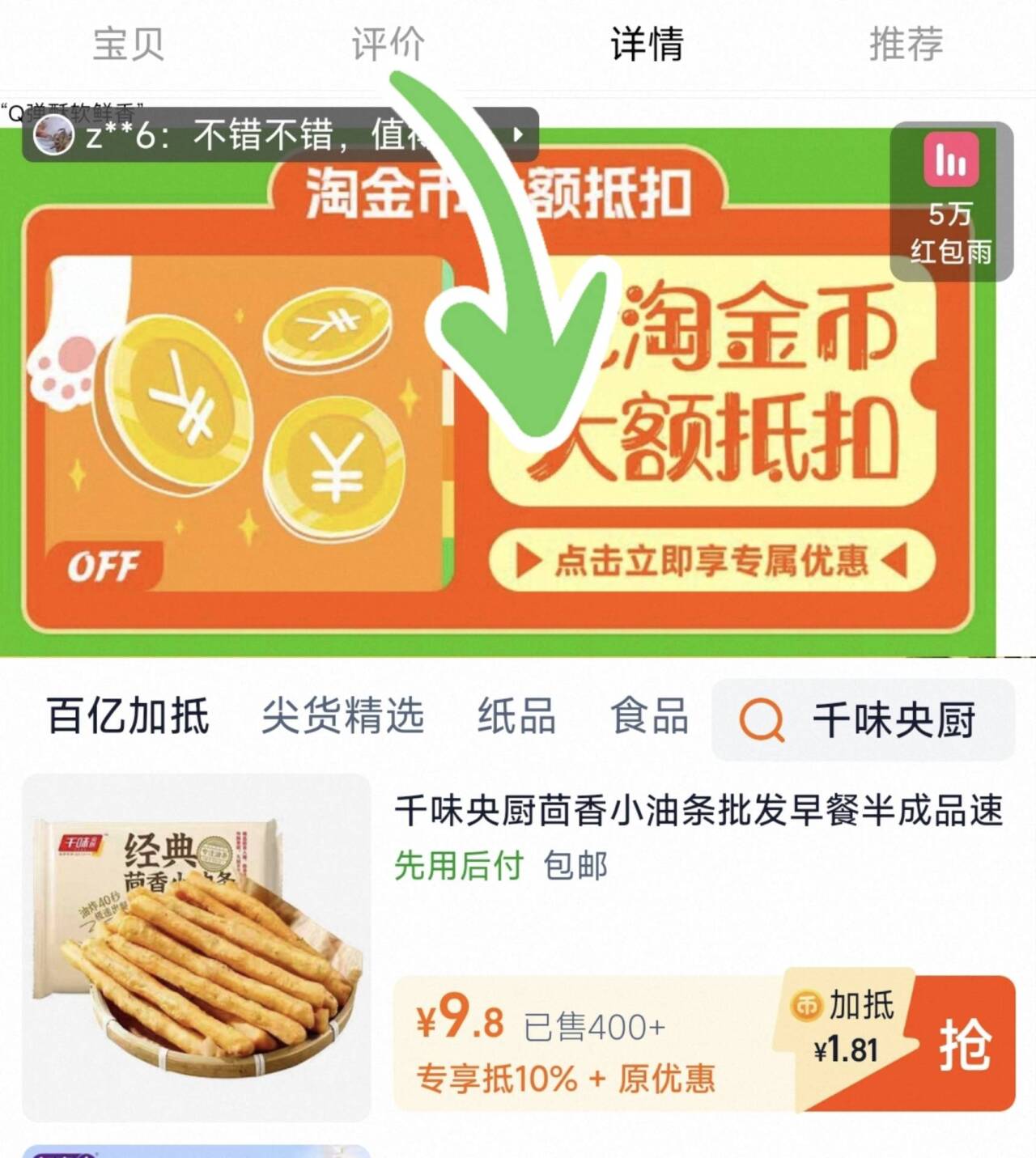Viewport: 1036px width, 1158px height.
Task: Switch to the 宝贝 tab
Action: point(129,44)
